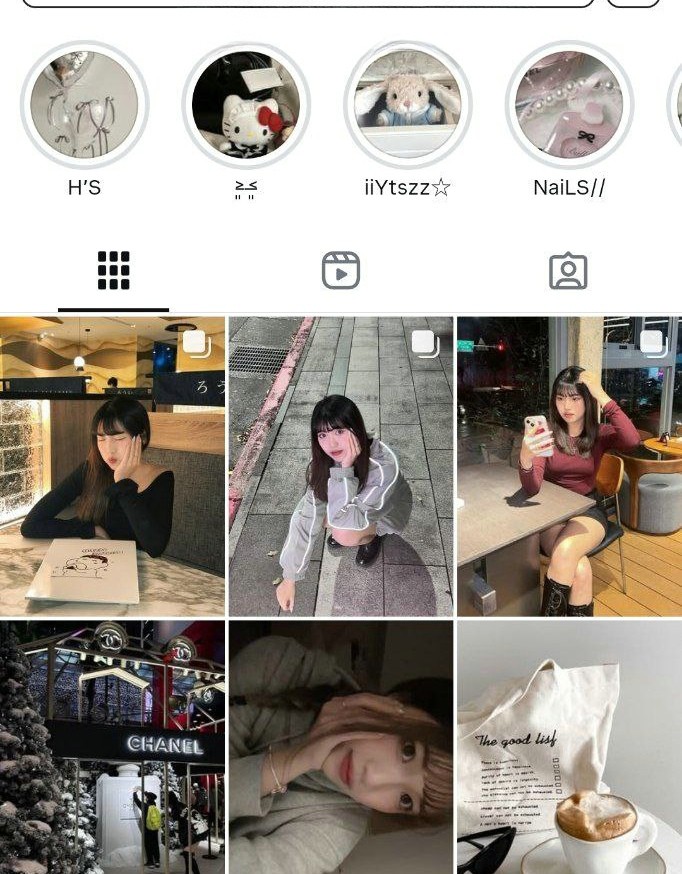This screenshot has width=682, height=874.
Task: Open the H'S story highlight
Action: 85,106
